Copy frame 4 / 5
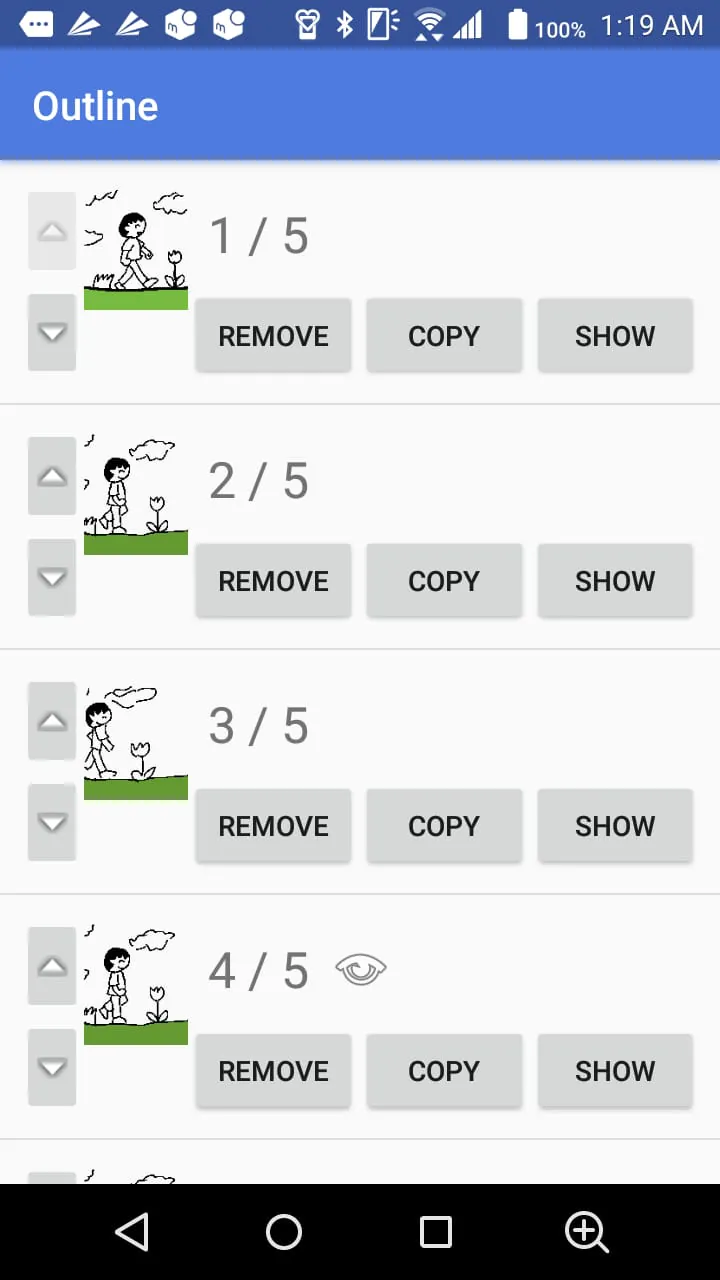 pyautogui.click(x=443, y=1070)
